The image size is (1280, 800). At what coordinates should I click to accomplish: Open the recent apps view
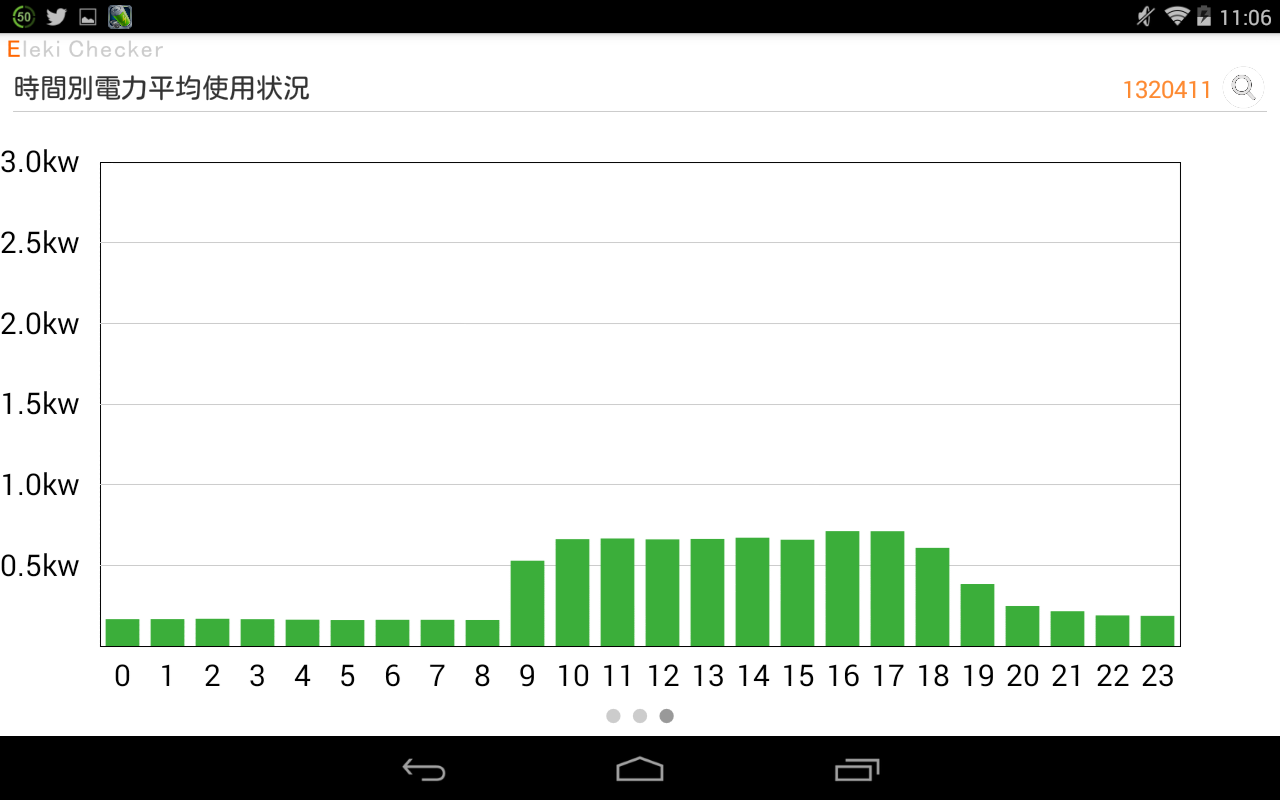[857, 769]
